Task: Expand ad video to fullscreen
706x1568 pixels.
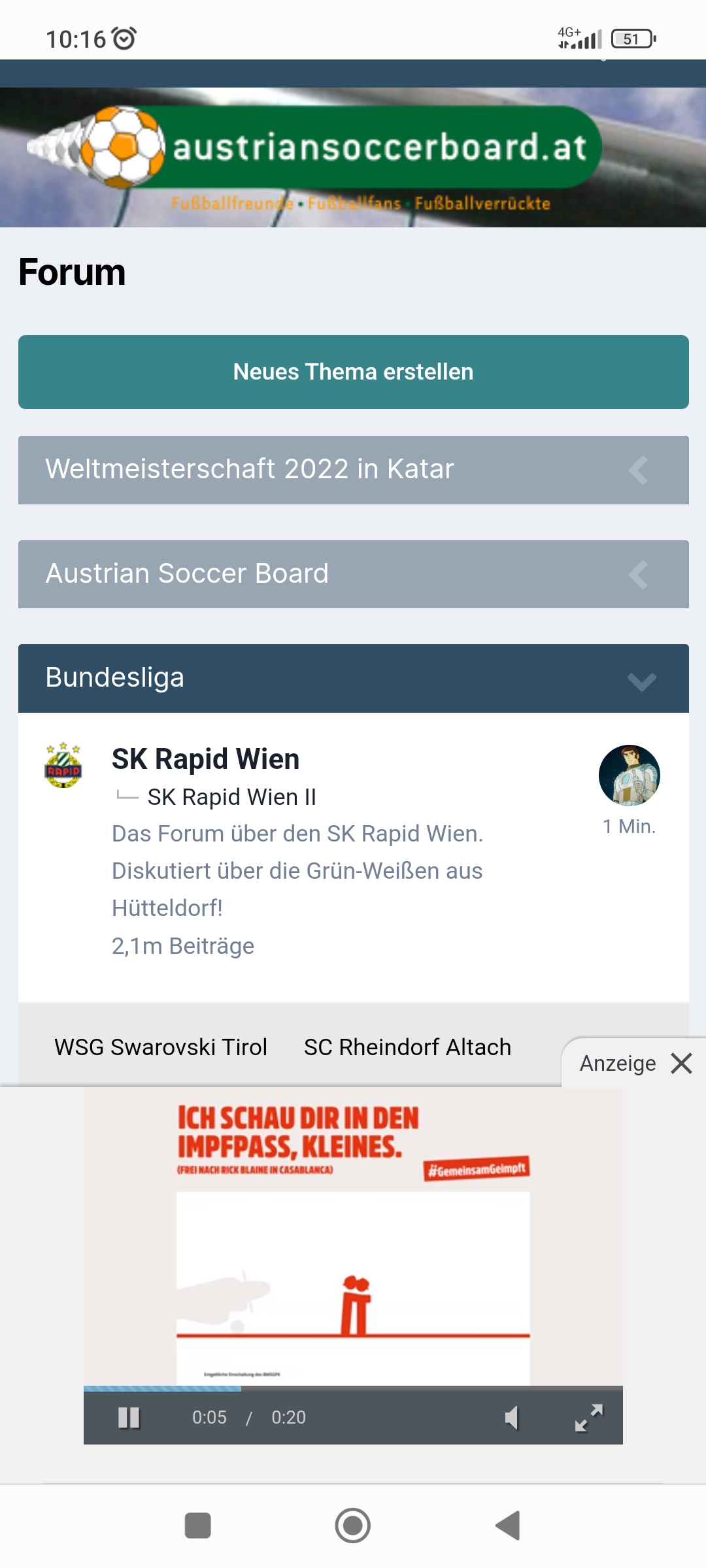Action: pos(588,1417)
